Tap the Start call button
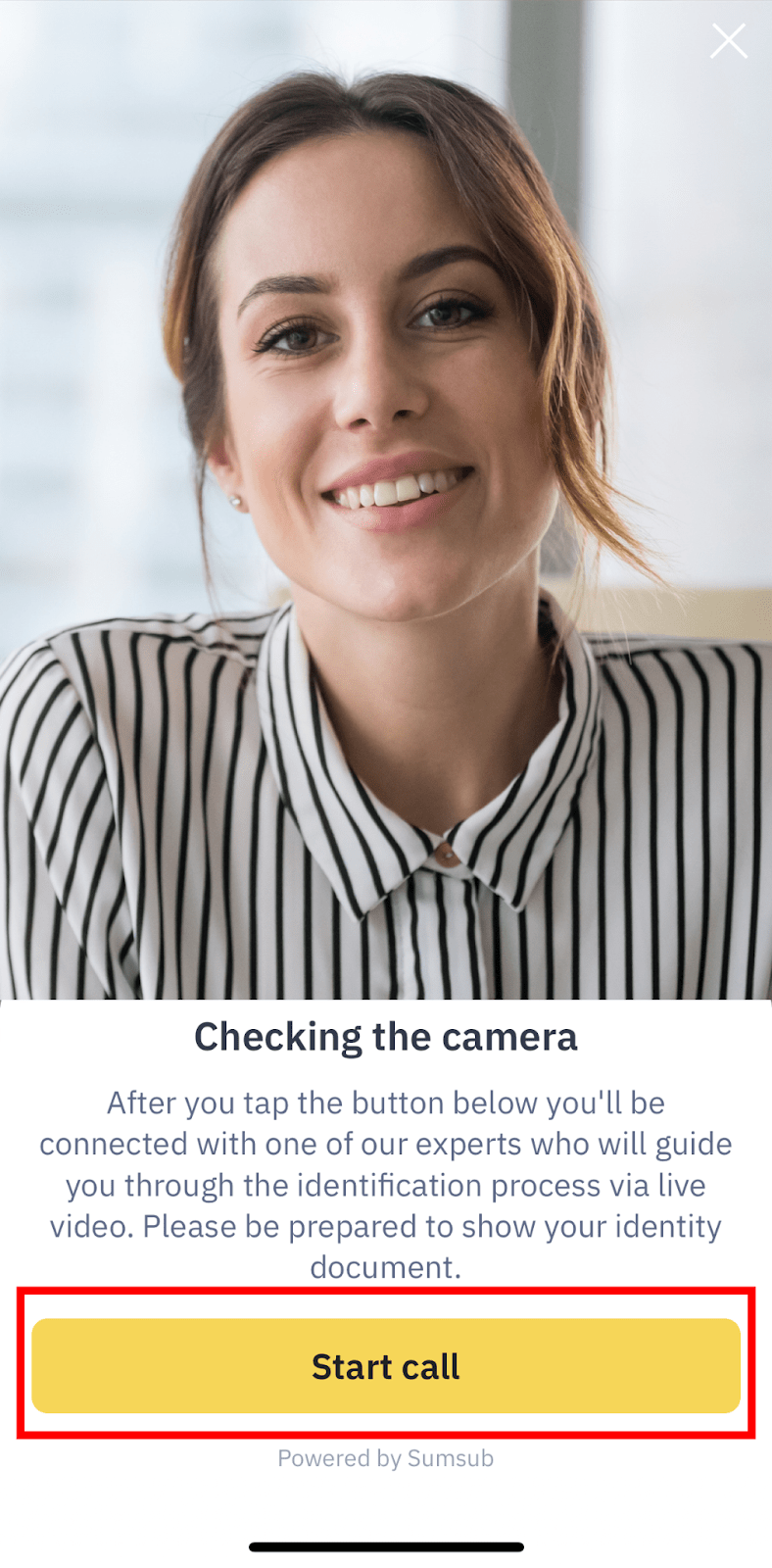The image size is (772, 1568). pos(386,1365)
